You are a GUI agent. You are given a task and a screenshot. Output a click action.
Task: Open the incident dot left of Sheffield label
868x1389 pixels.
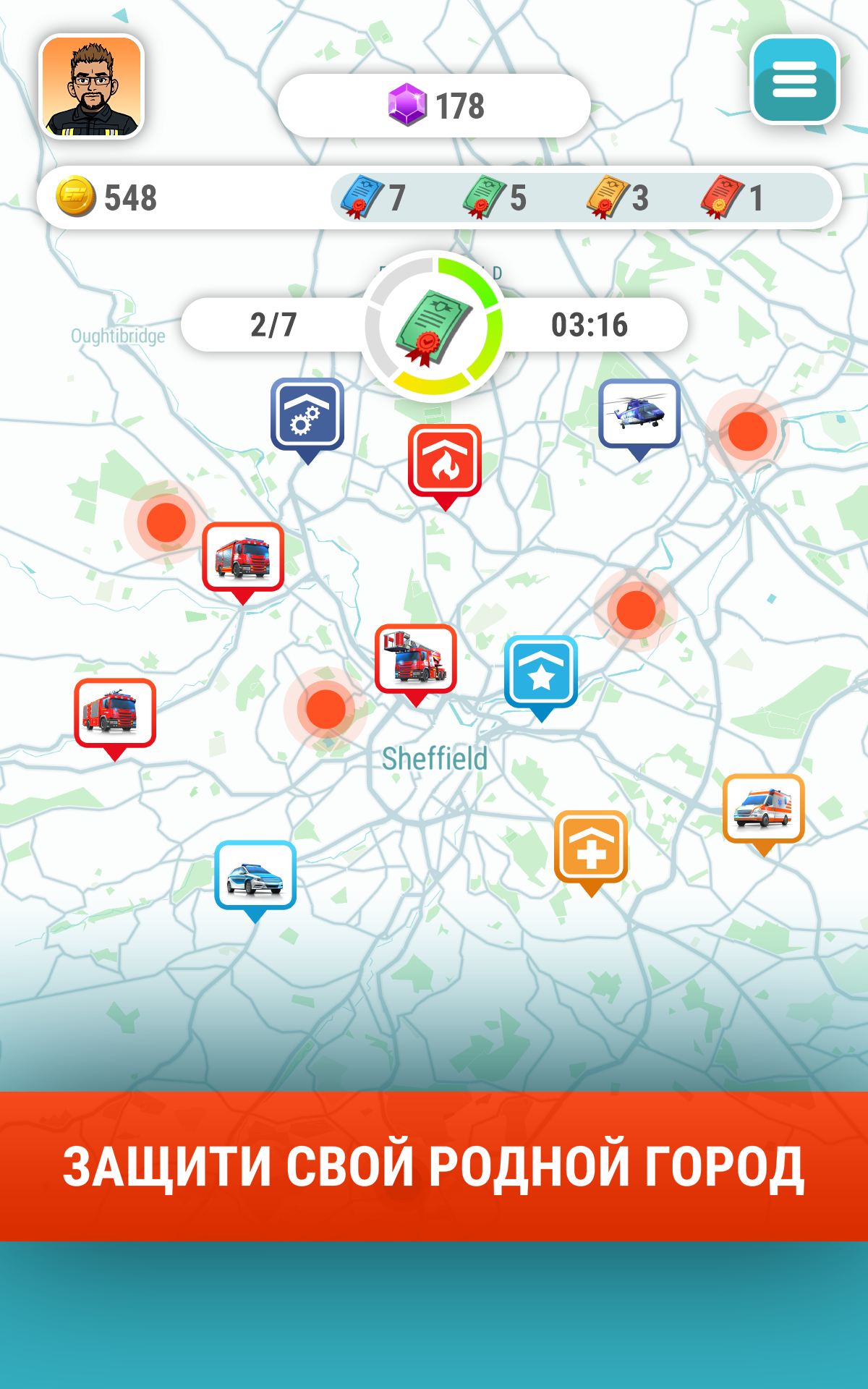[x=325, y=709]
